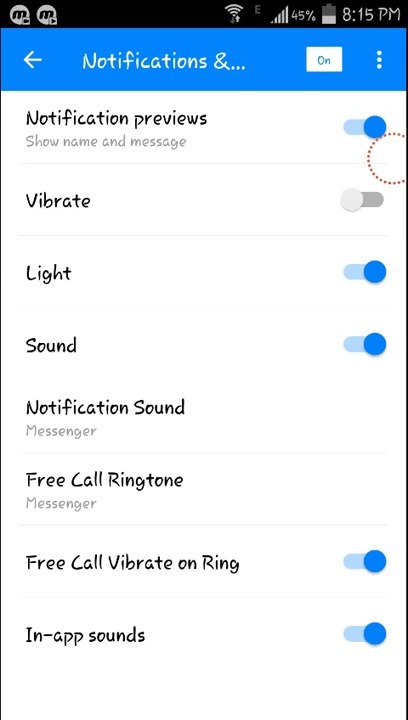
Task: Open the three-dot overflow menu
Action: 379,60
